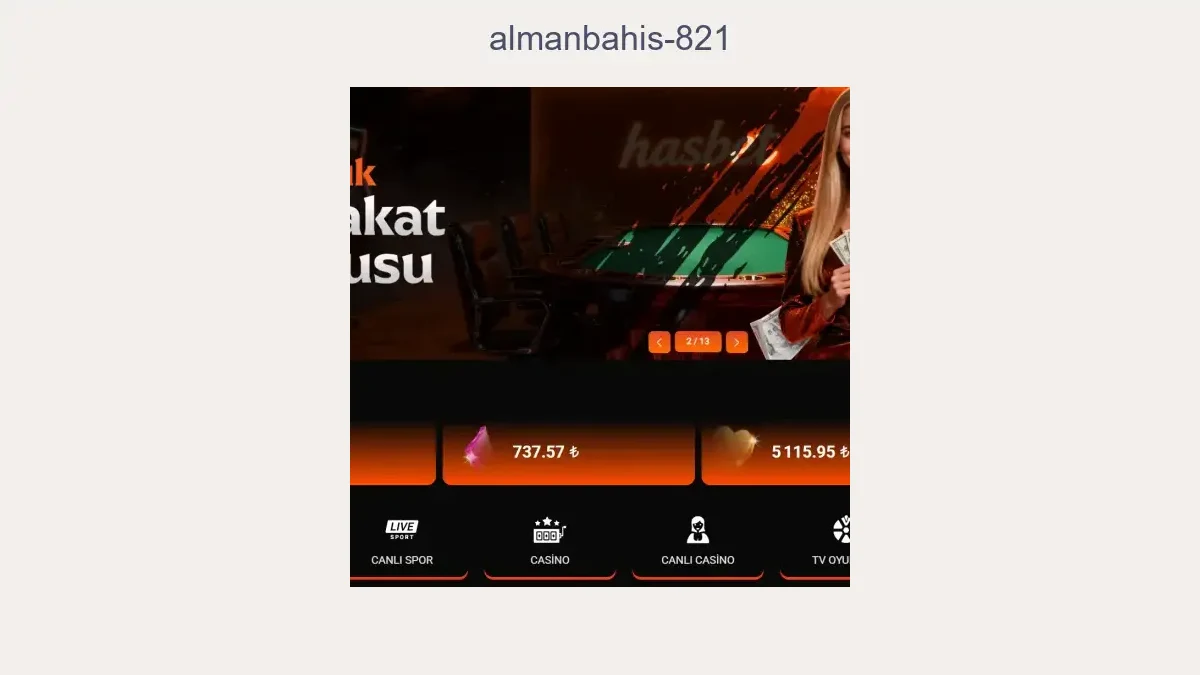Open the 737.57 ₺ jackpot card
This screenshot has width=1200, height=675.
click(568, 453)
